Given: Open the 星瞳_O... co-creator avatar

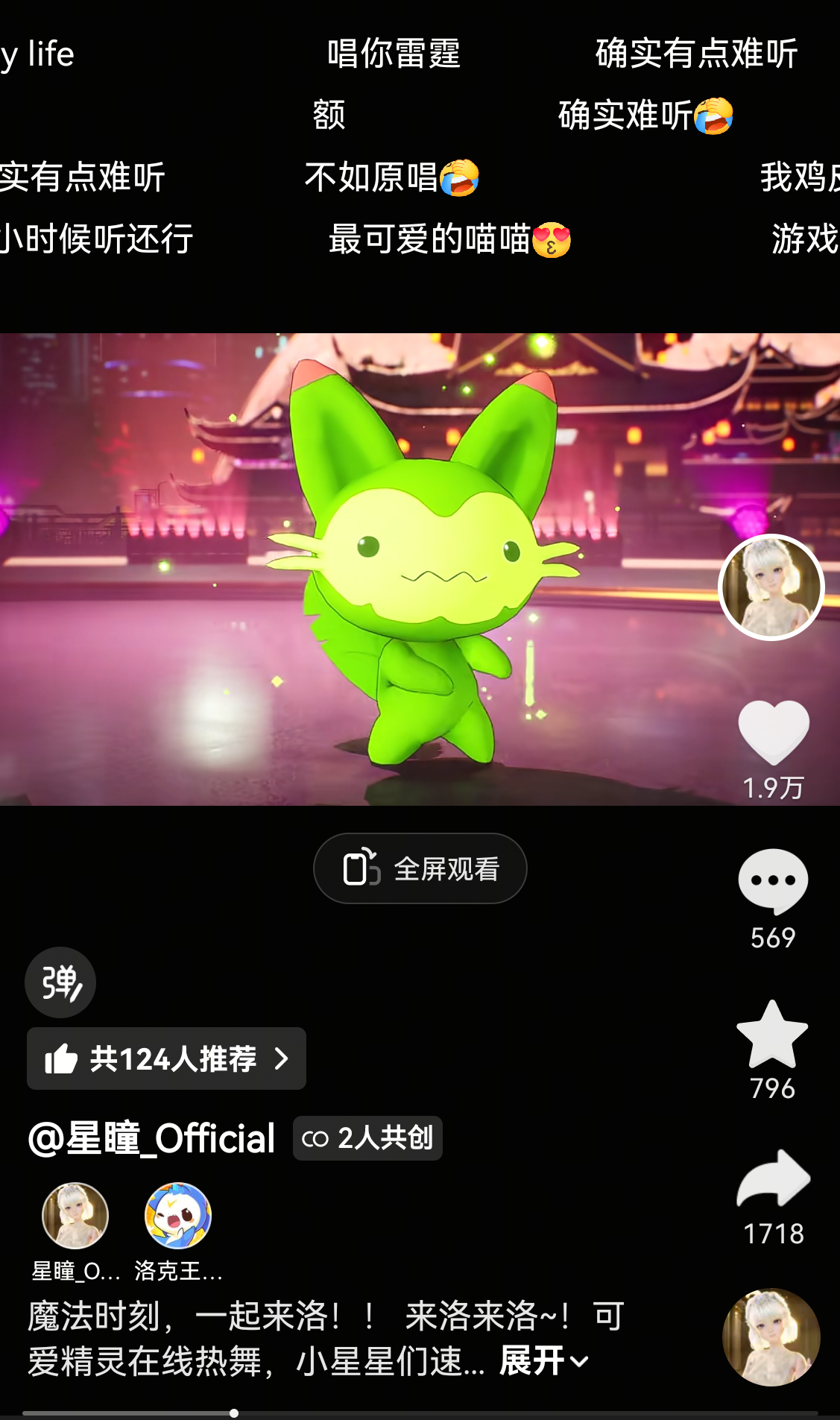Looking at the screenshot, I should point(75,1216).
